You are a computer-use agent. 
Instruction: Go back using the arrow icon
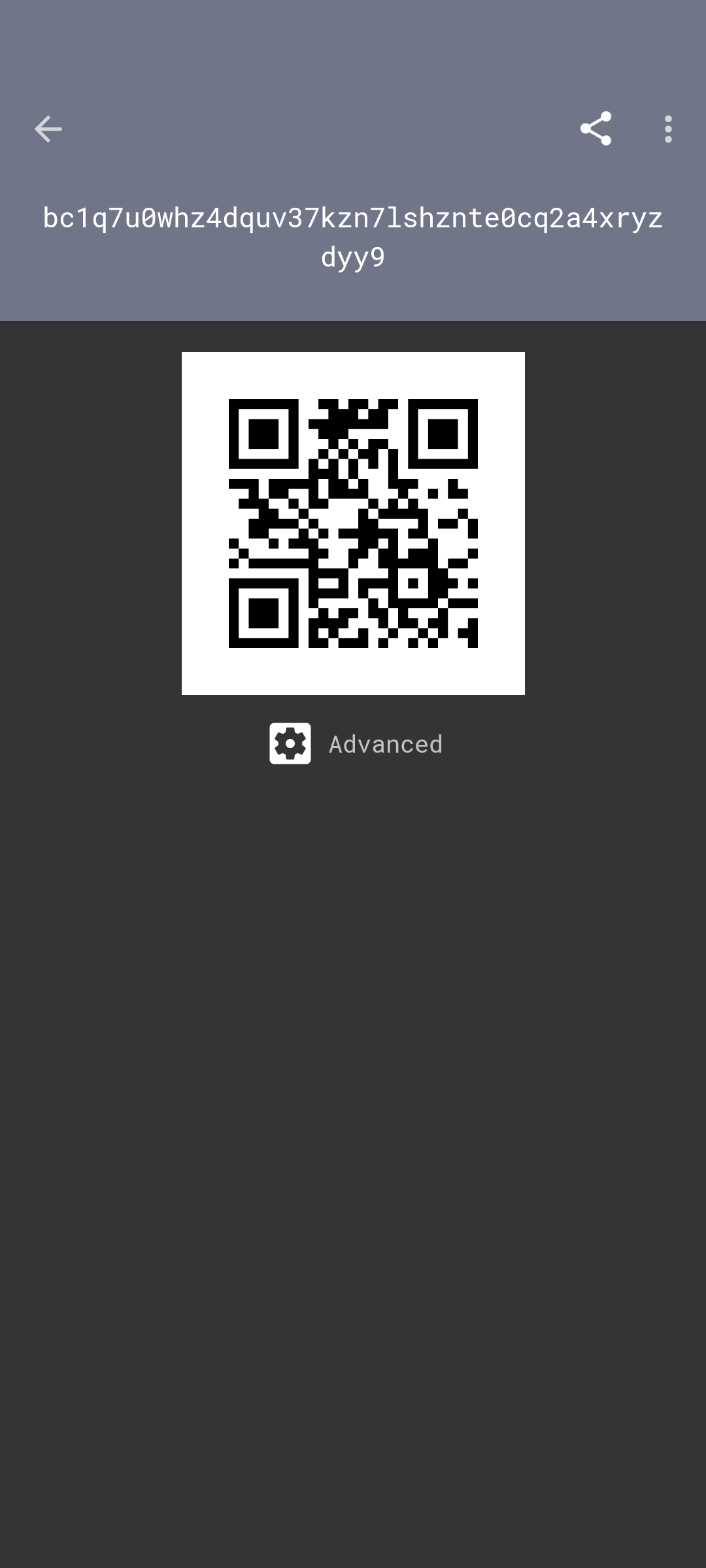48,129
